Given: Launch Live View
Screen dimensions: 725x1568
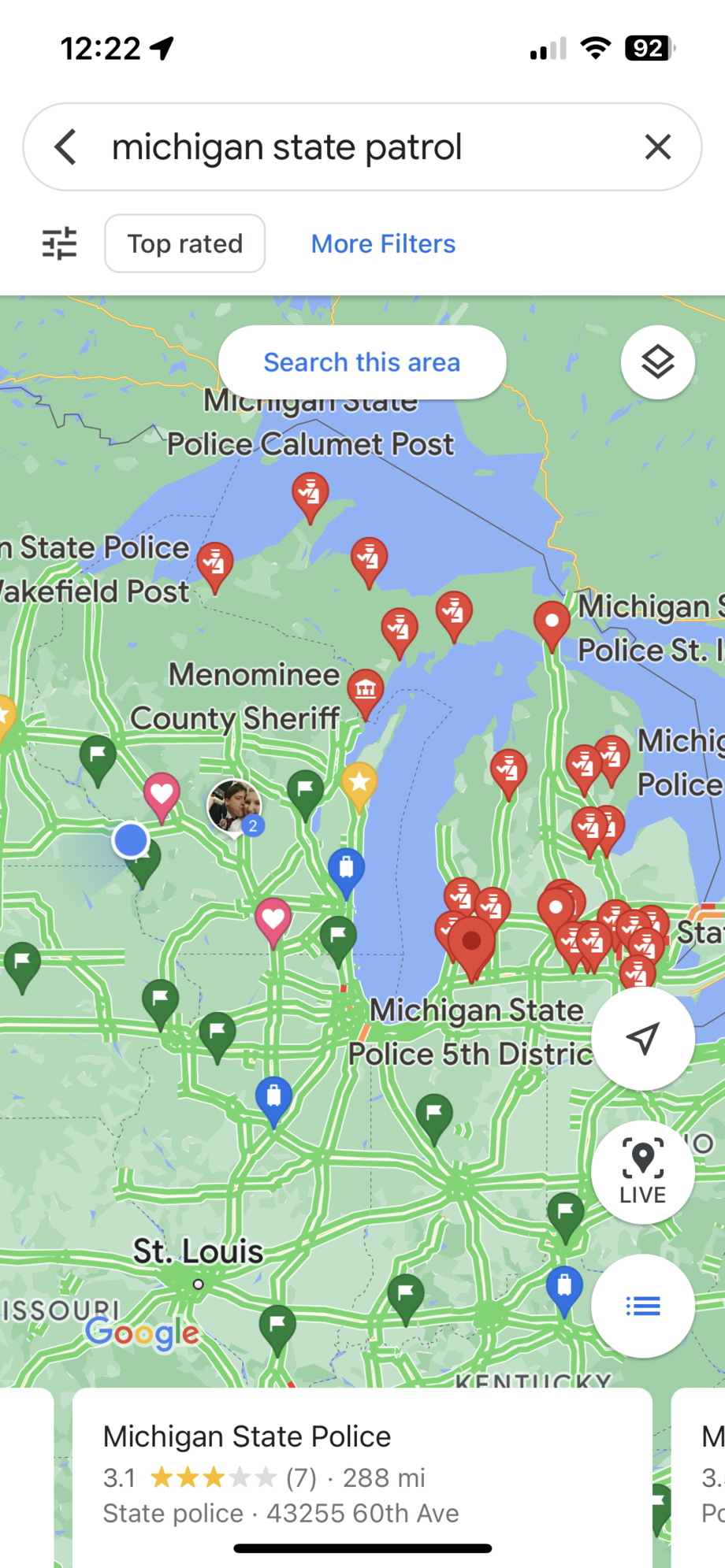Looking at the screenshot, I should [642, 1171].
